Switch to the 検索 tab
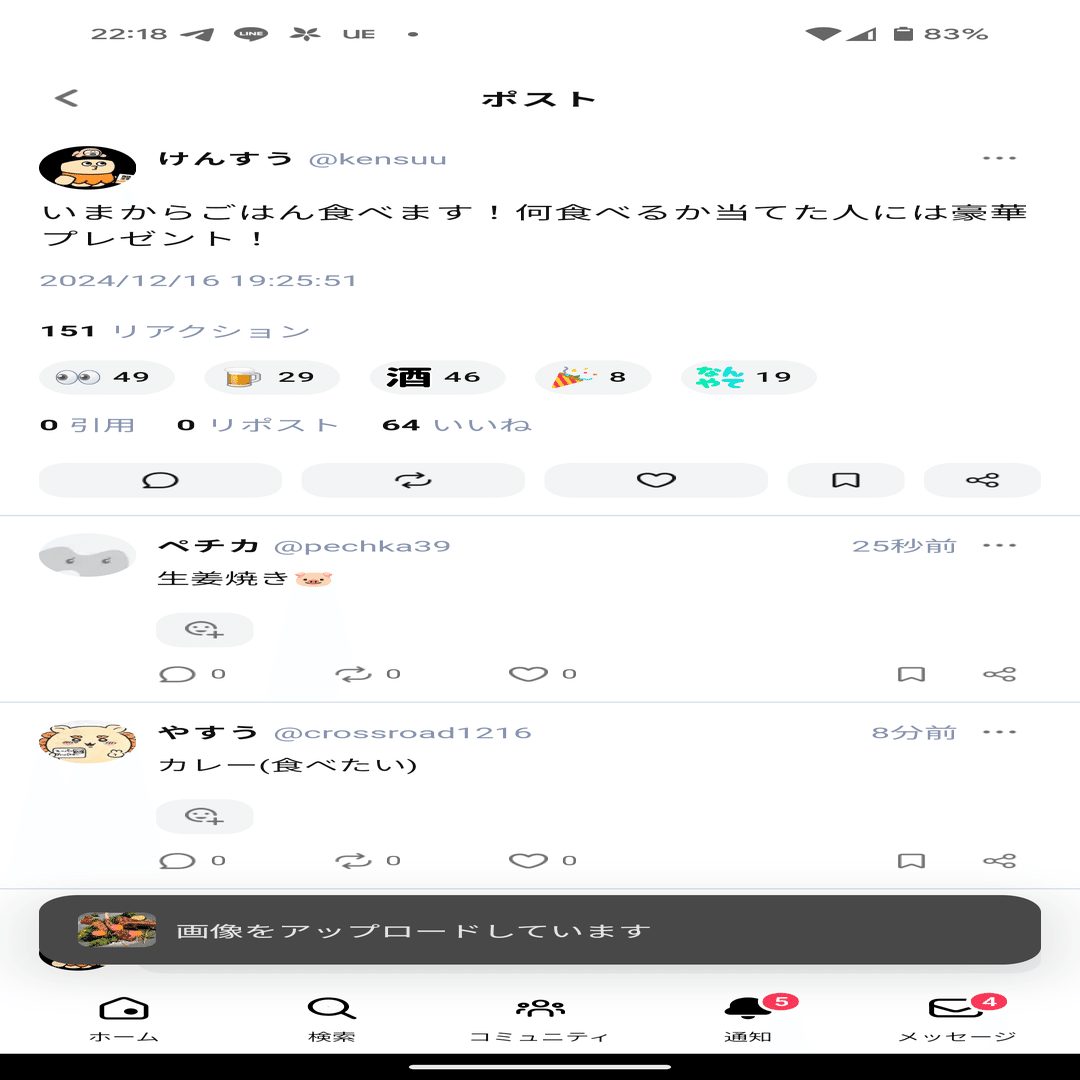 331,1019
